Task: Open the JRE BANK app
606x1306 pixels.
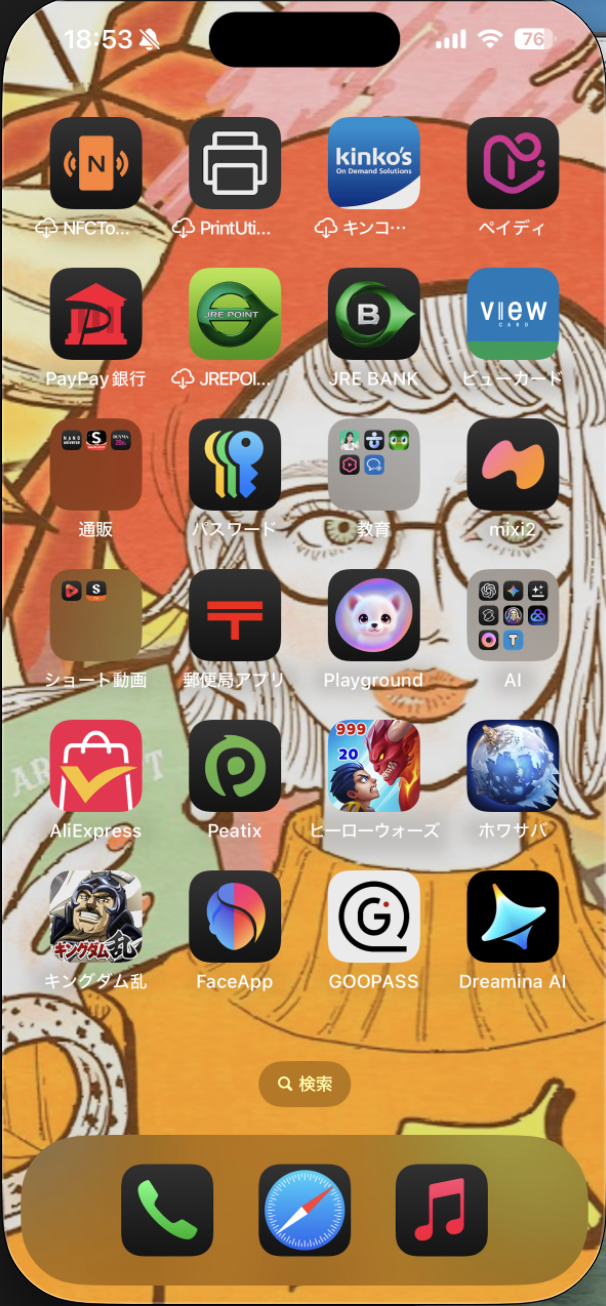Action: click(x=374, y=314)
